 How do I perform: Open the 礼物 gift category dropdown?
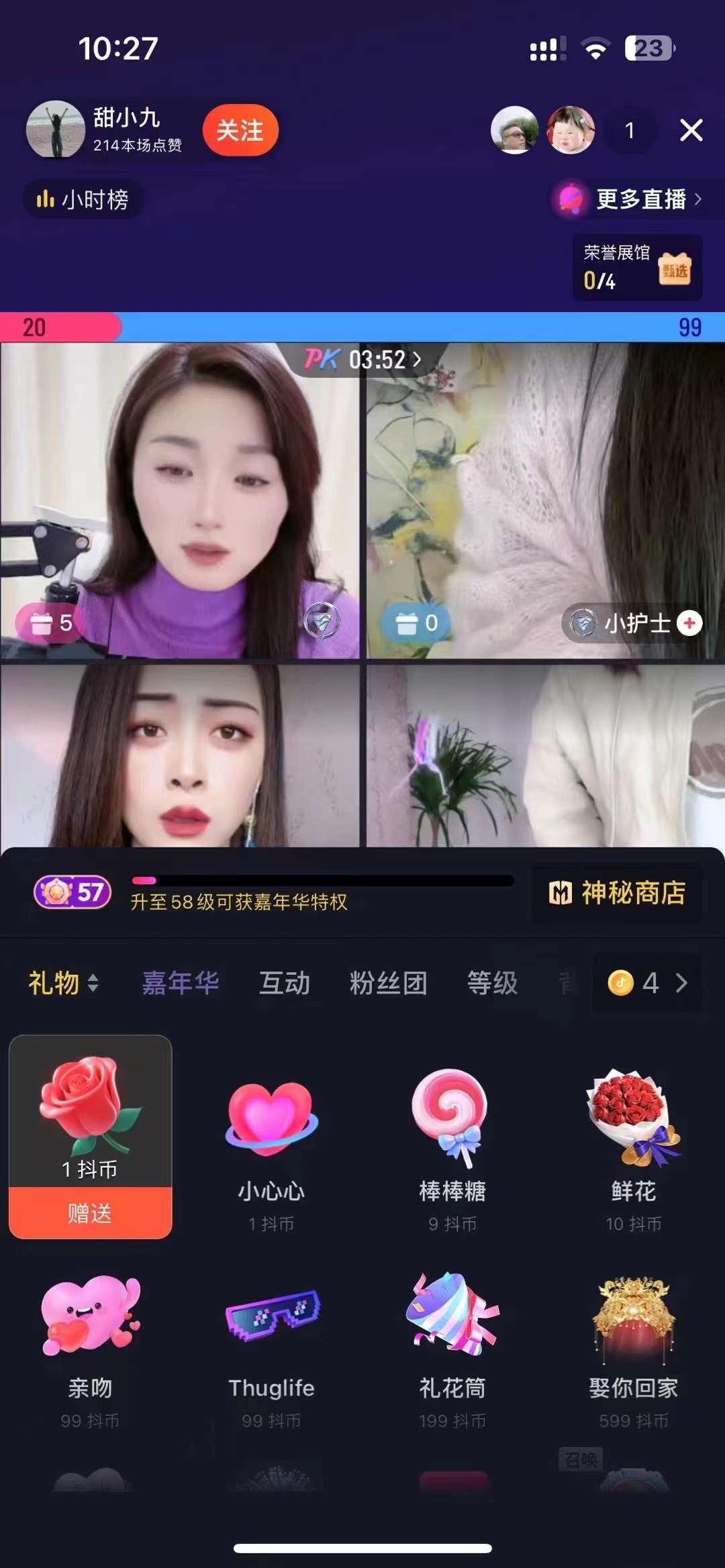point(63,983)
